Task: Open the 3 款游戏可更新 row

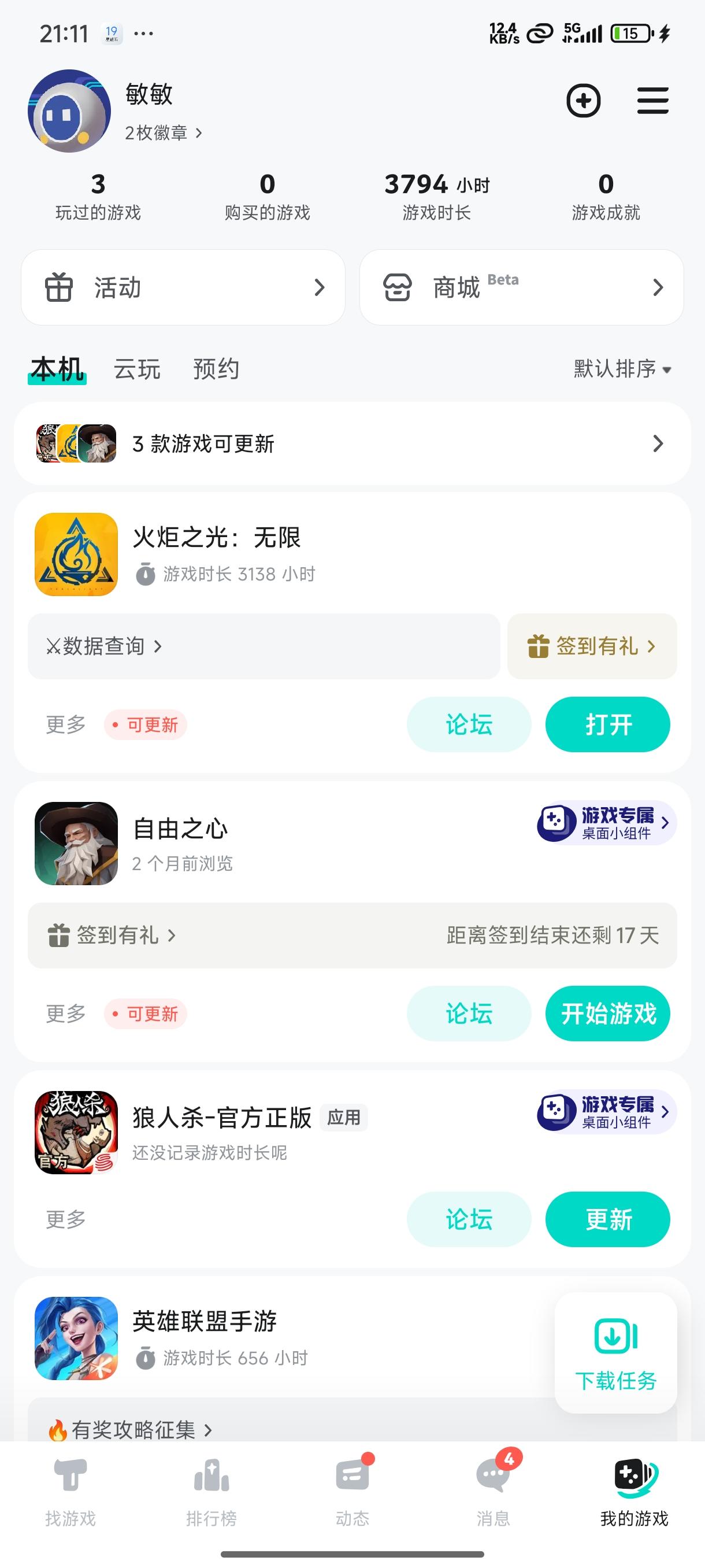Action: tap(352, 443)
